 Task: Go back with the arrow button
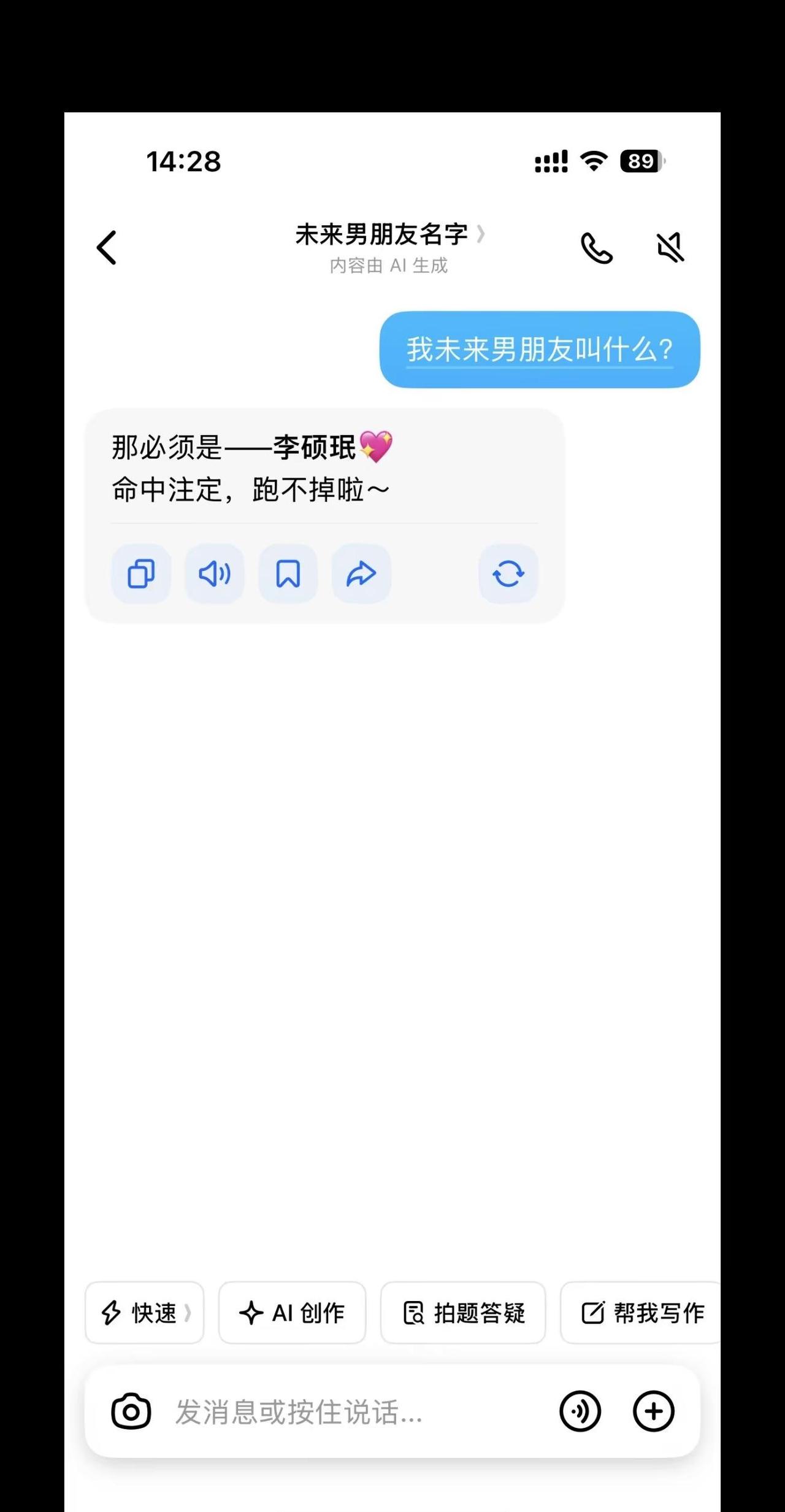(x=107, y=247)
